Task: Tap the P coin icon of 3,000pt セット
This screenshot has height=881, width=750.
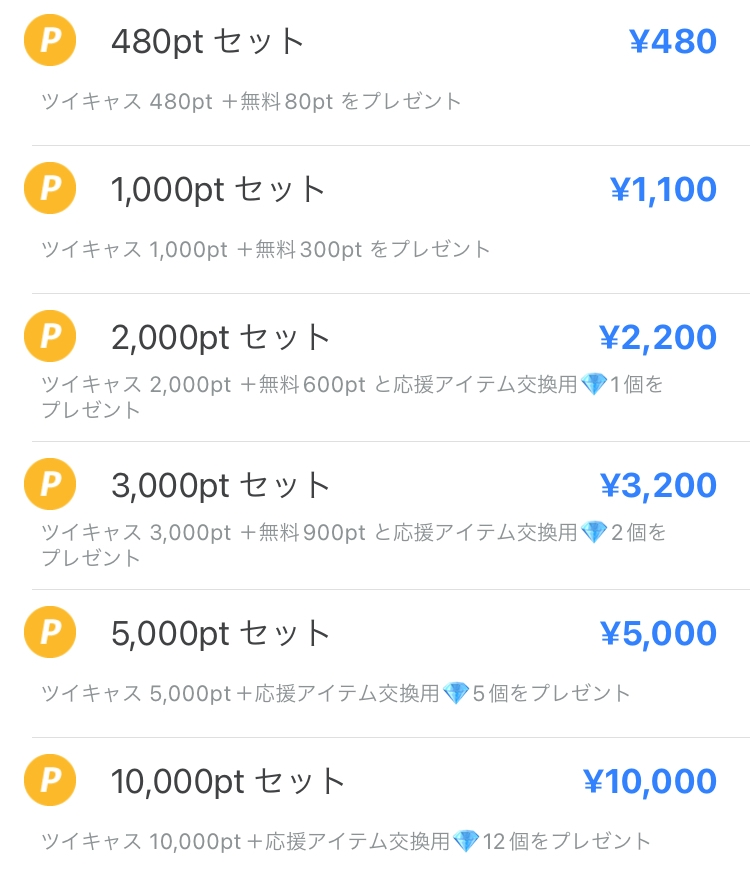Action: (x=48, y=484)
